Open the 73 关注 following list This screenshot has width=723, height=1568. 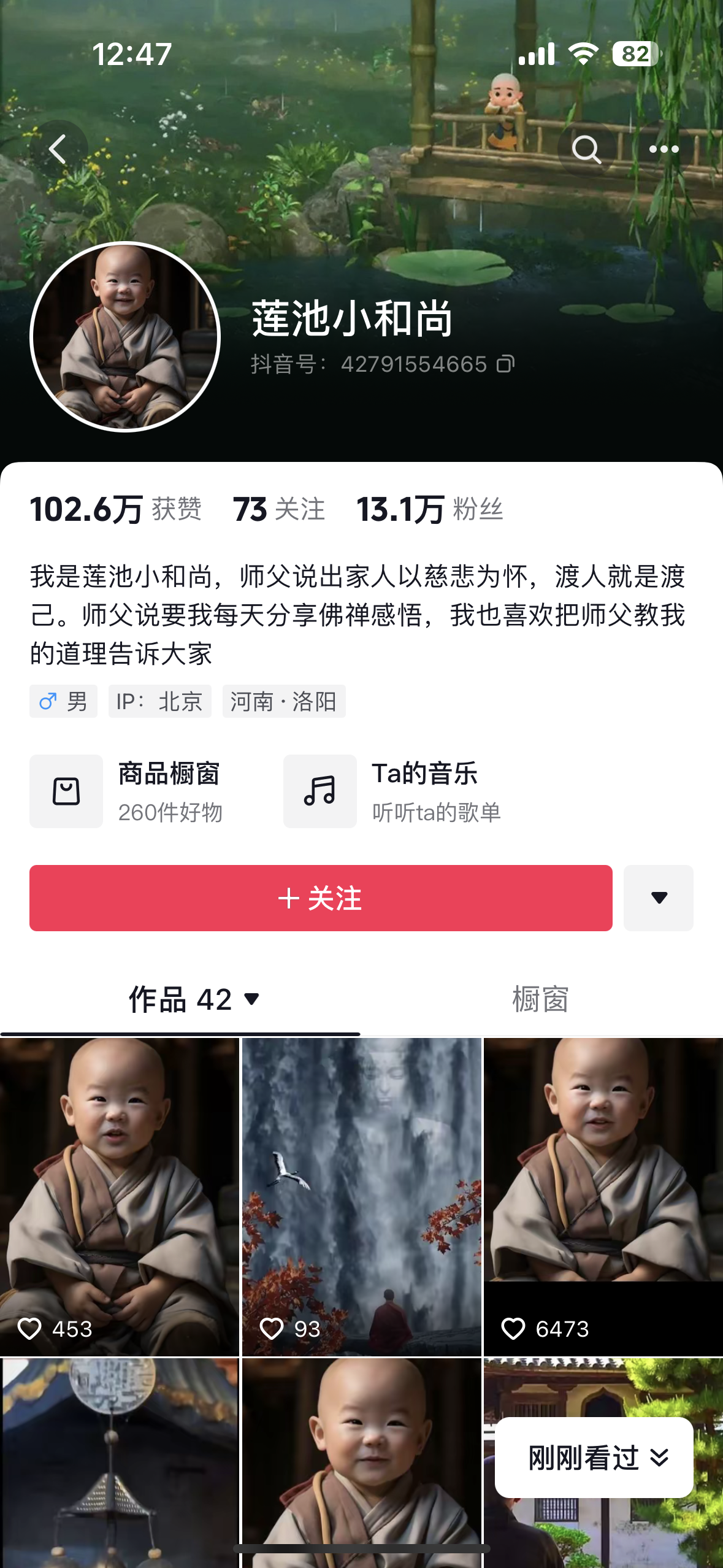(279, 509)
